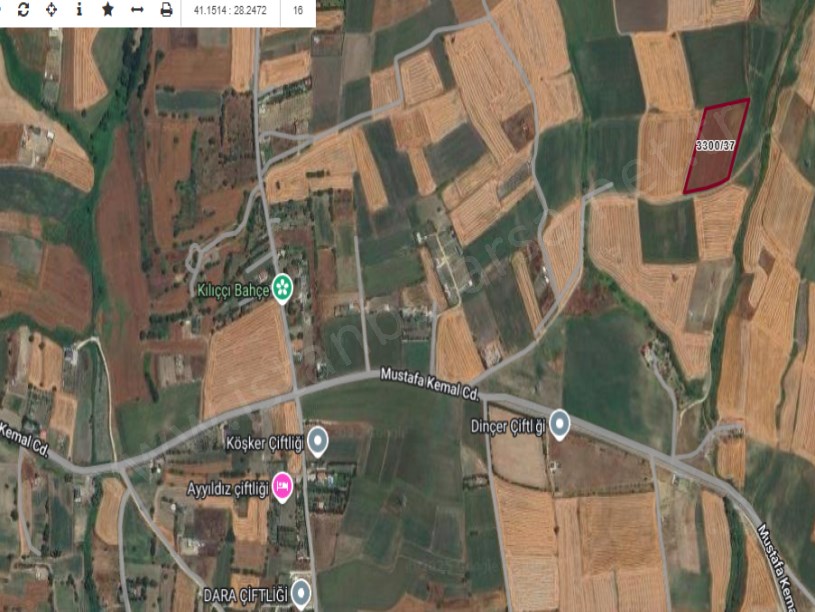Open the Dinçer Çiftliği place marker
The image size is (815, 612).
(560, 425)
